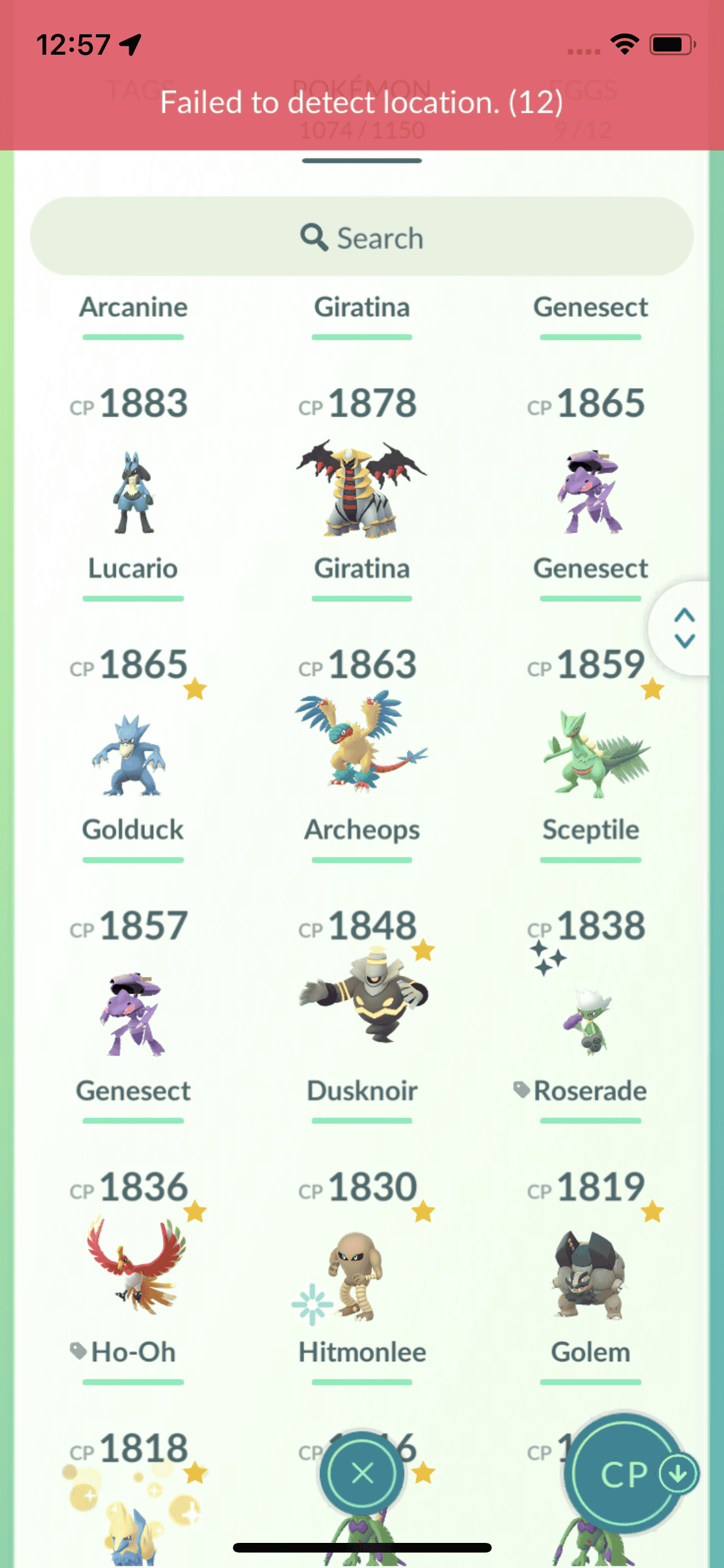The image size is (724, 1568).
Task: Close the Pokémon list with X button
Action: [x=362, y=1473]
